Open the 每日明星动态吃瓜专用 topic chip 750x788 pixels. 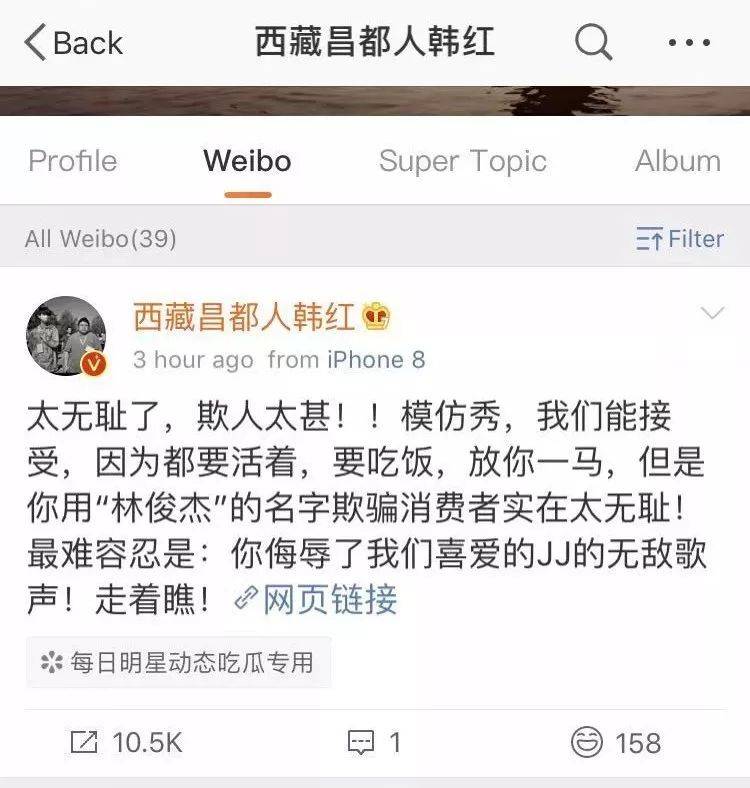tap(178, 662)
